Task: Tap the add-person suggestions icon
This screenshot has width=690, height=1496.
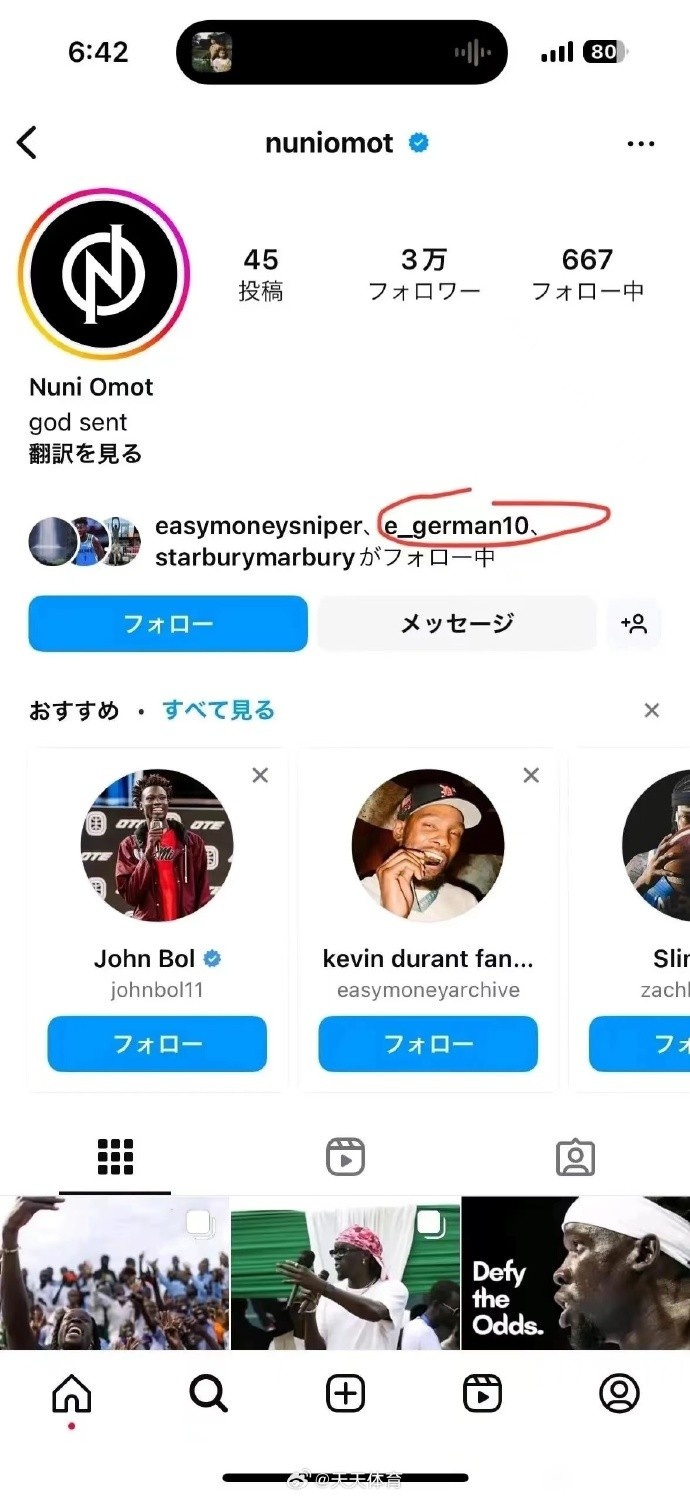Action: (634, 624)
